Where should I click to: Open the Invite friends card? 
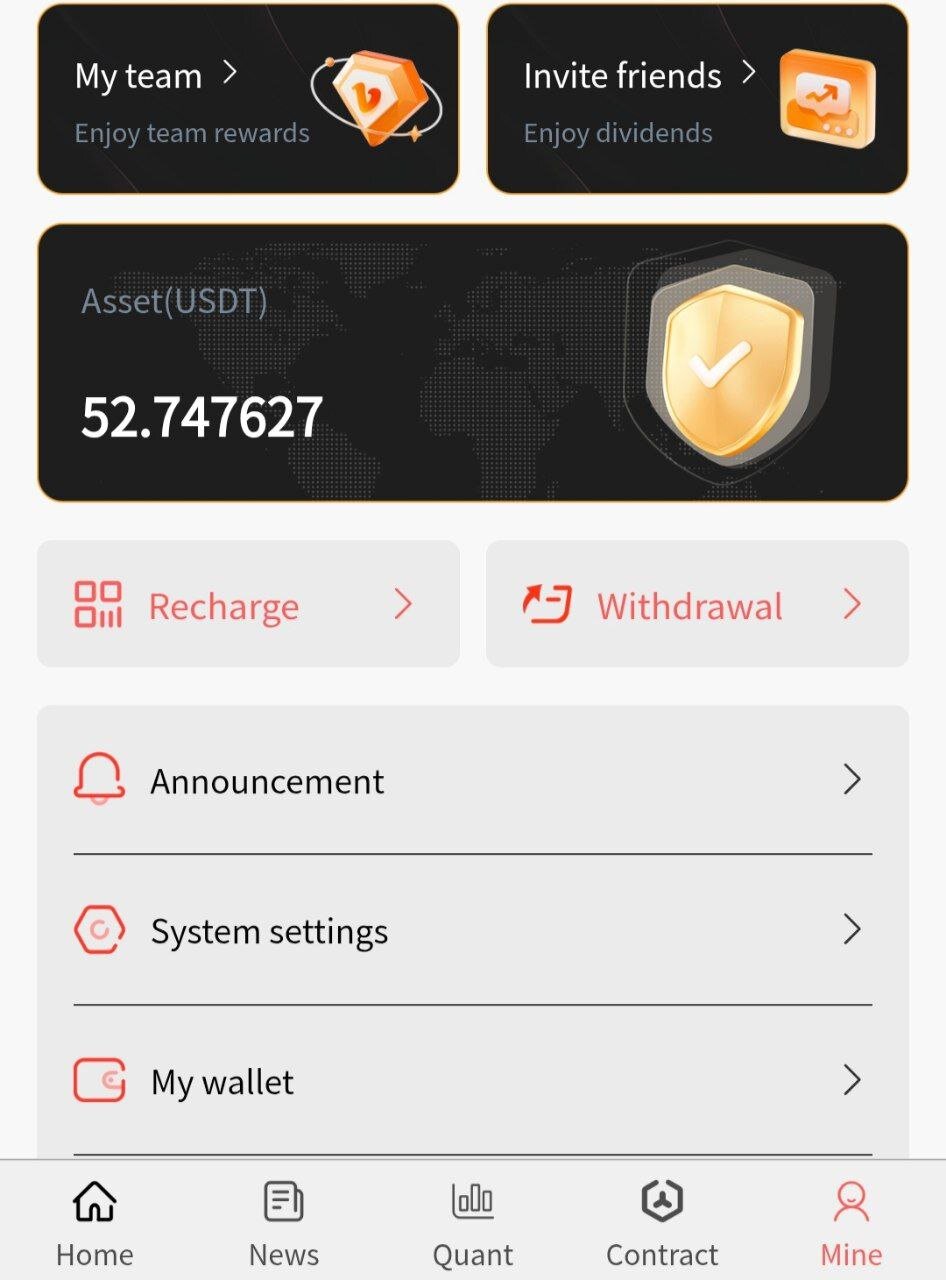697,99
